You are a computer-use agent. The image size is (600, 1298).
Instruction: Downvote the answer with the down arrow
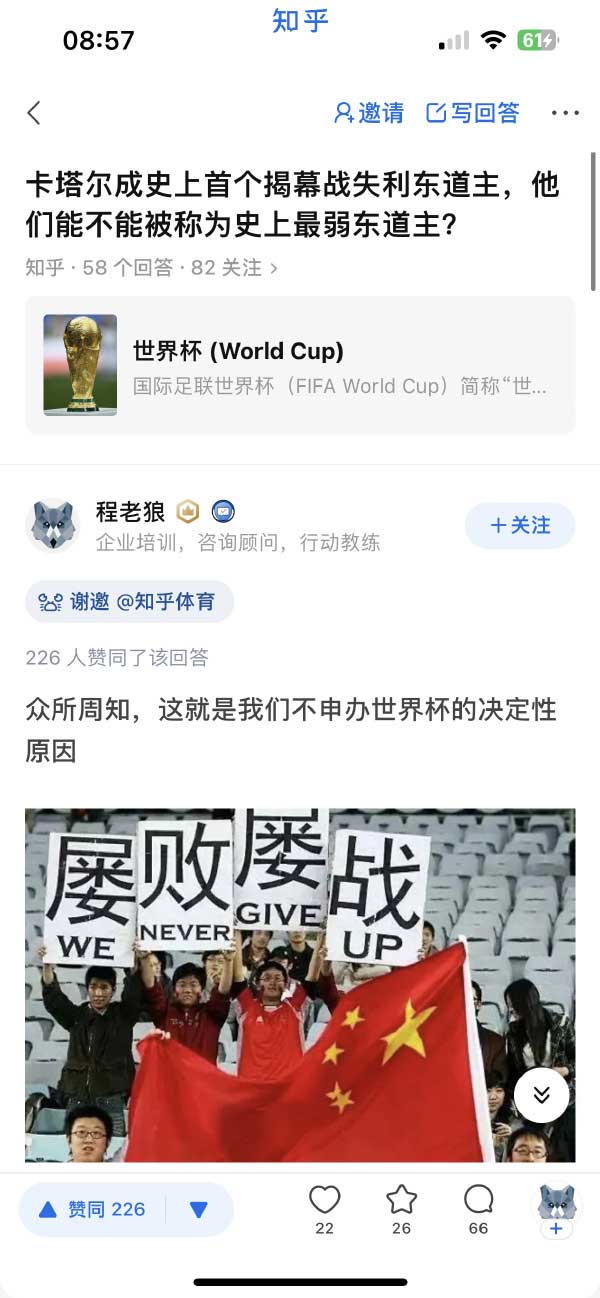click(x=199, y=1209)
